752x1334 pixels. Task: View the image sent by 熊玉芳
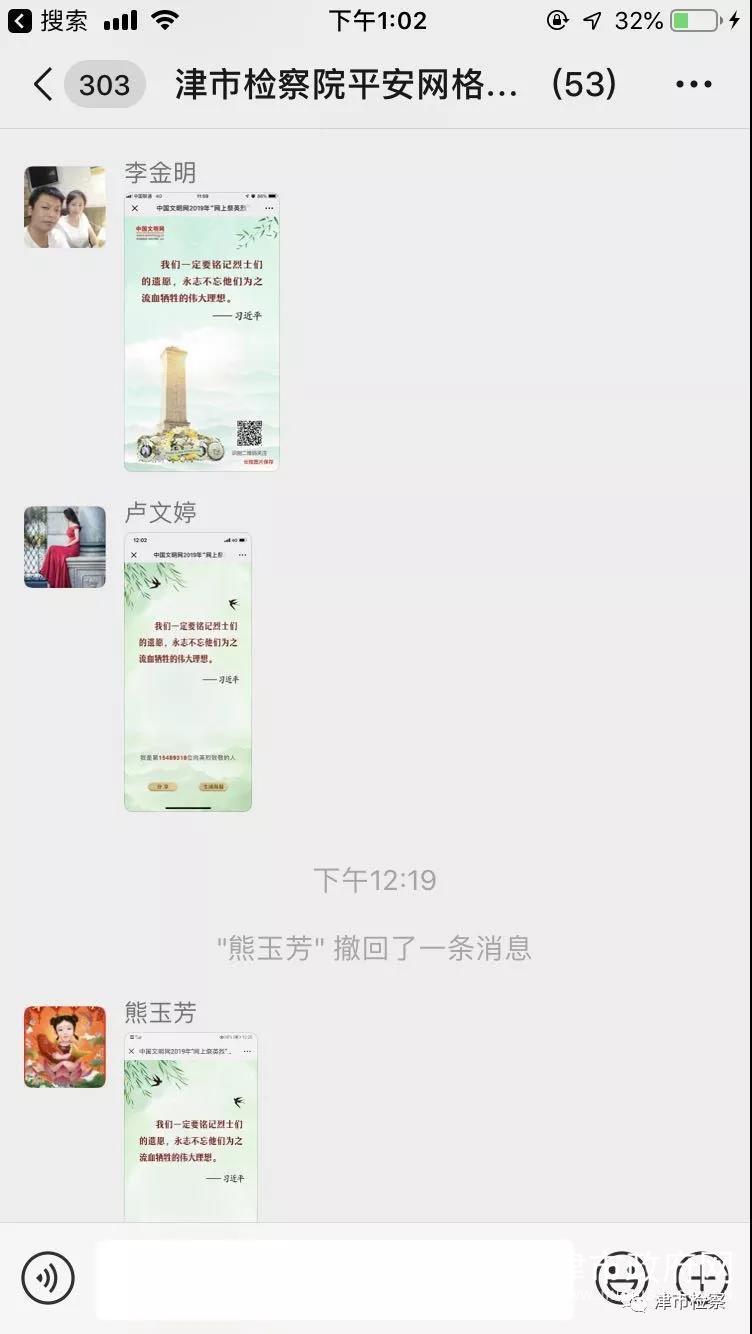(x=191, y=1126)
